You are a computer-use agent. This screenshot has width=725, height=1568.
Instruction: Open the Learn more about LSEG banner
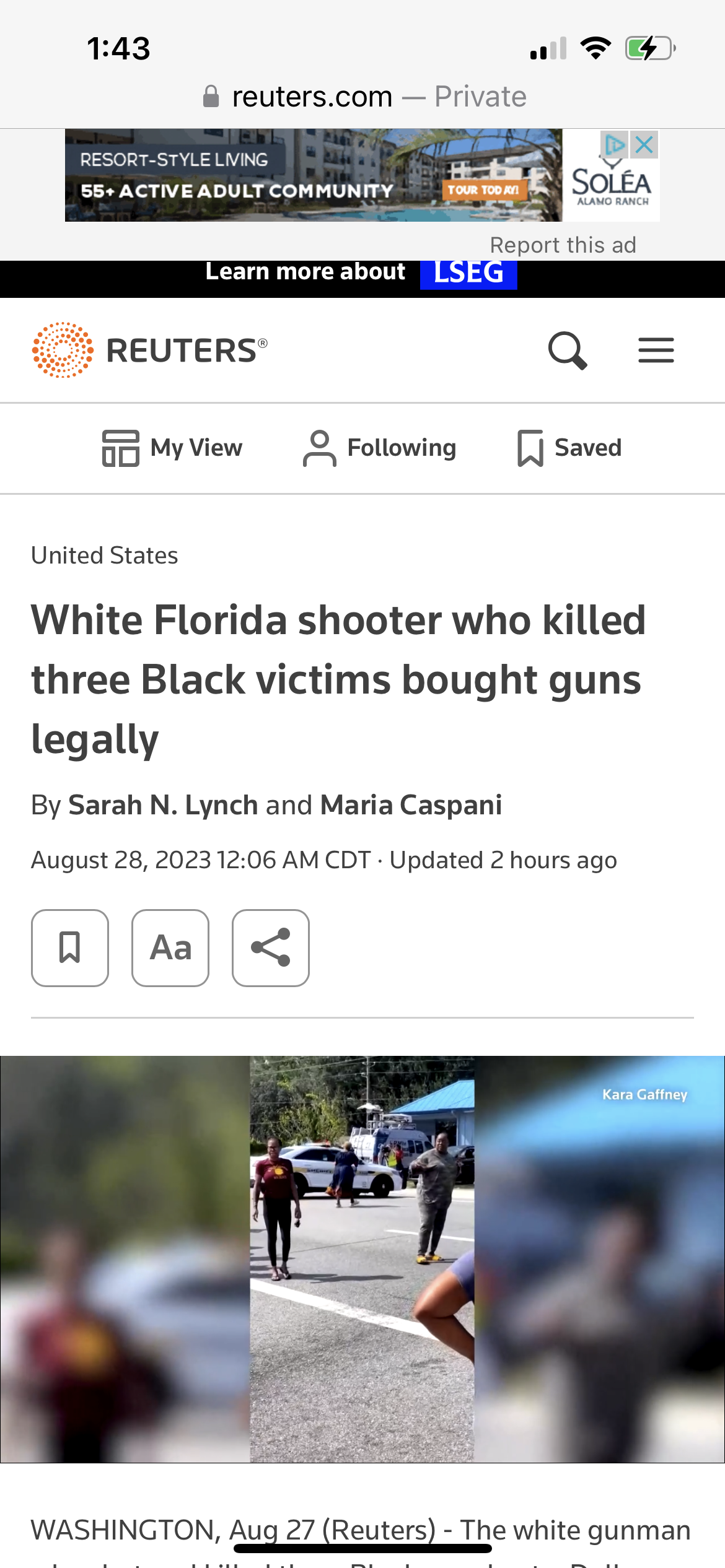[x=362, y=273]
